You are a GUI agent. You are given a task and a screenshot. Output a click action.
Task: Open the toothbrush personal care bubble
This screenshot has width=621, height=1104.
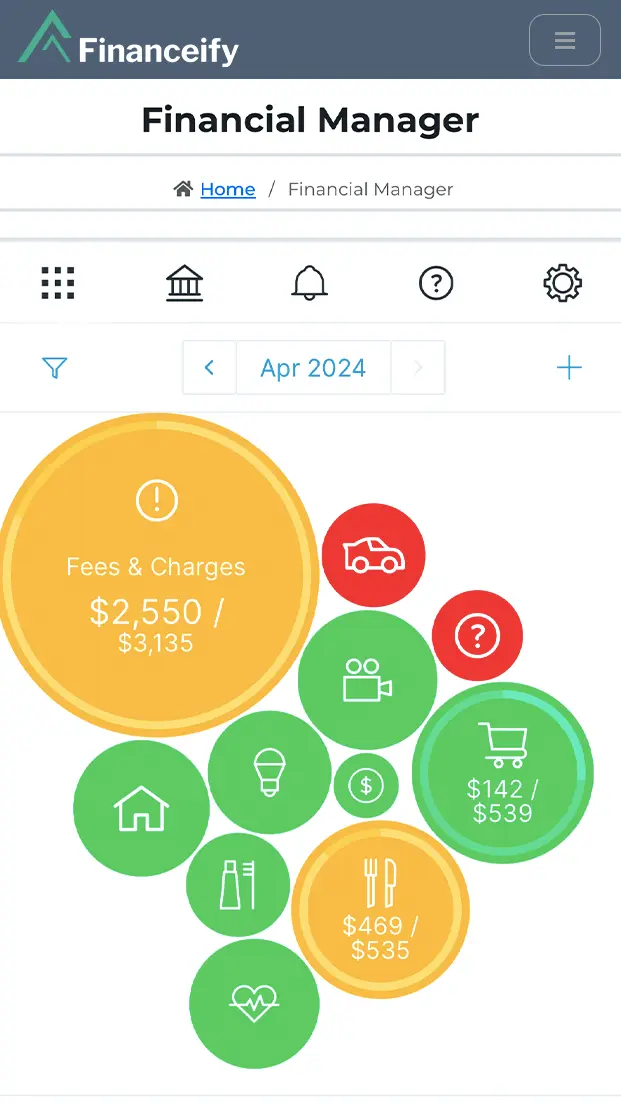click(238, 885)
